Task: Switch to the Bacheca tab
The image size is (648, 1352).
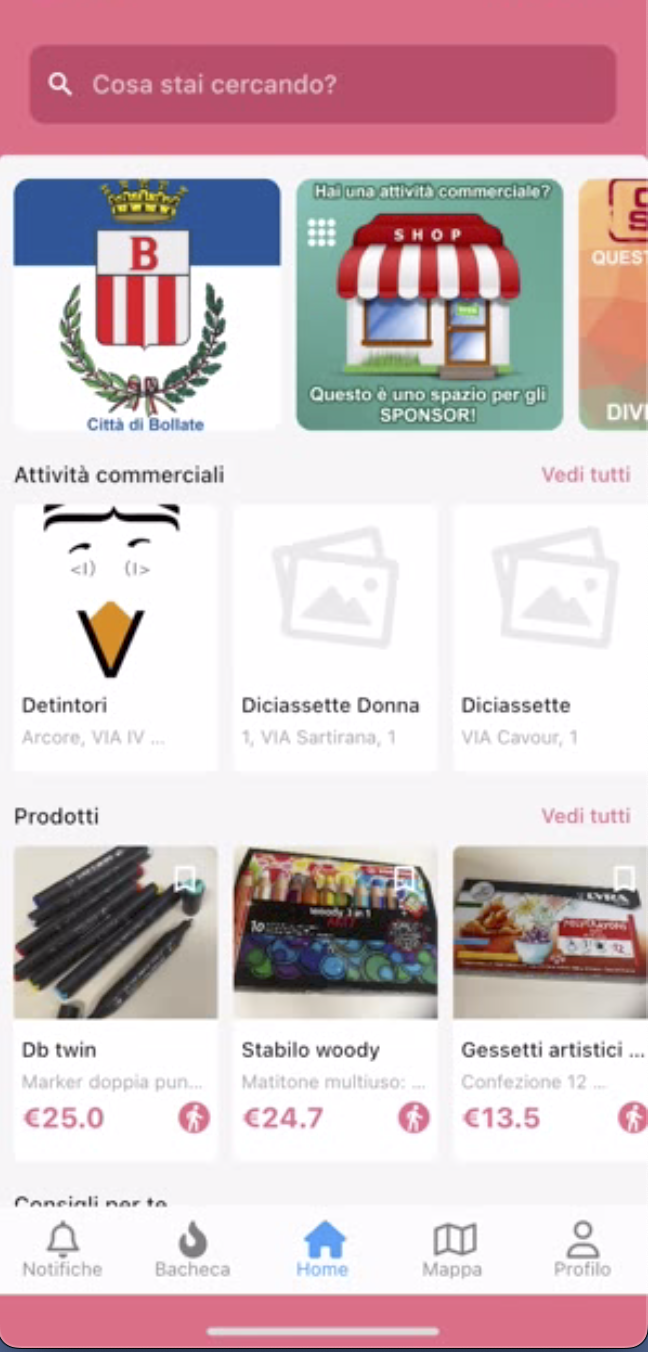Action: 192,1250
